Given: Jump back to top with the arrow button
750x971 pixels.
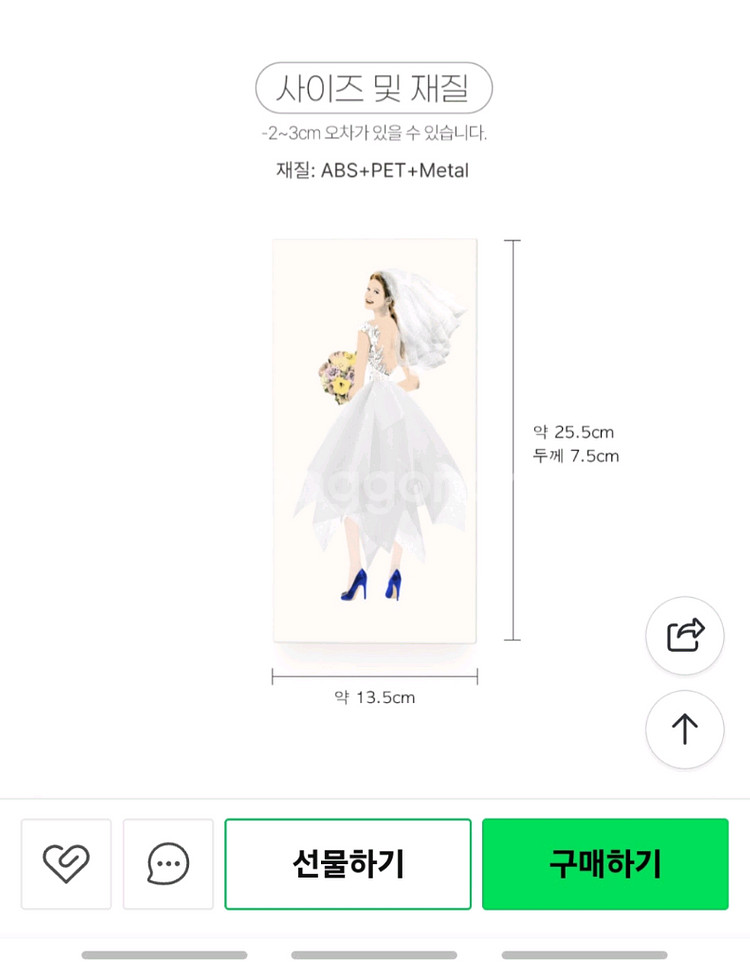Looking at the screenshot, I should [x=684, y=729].
